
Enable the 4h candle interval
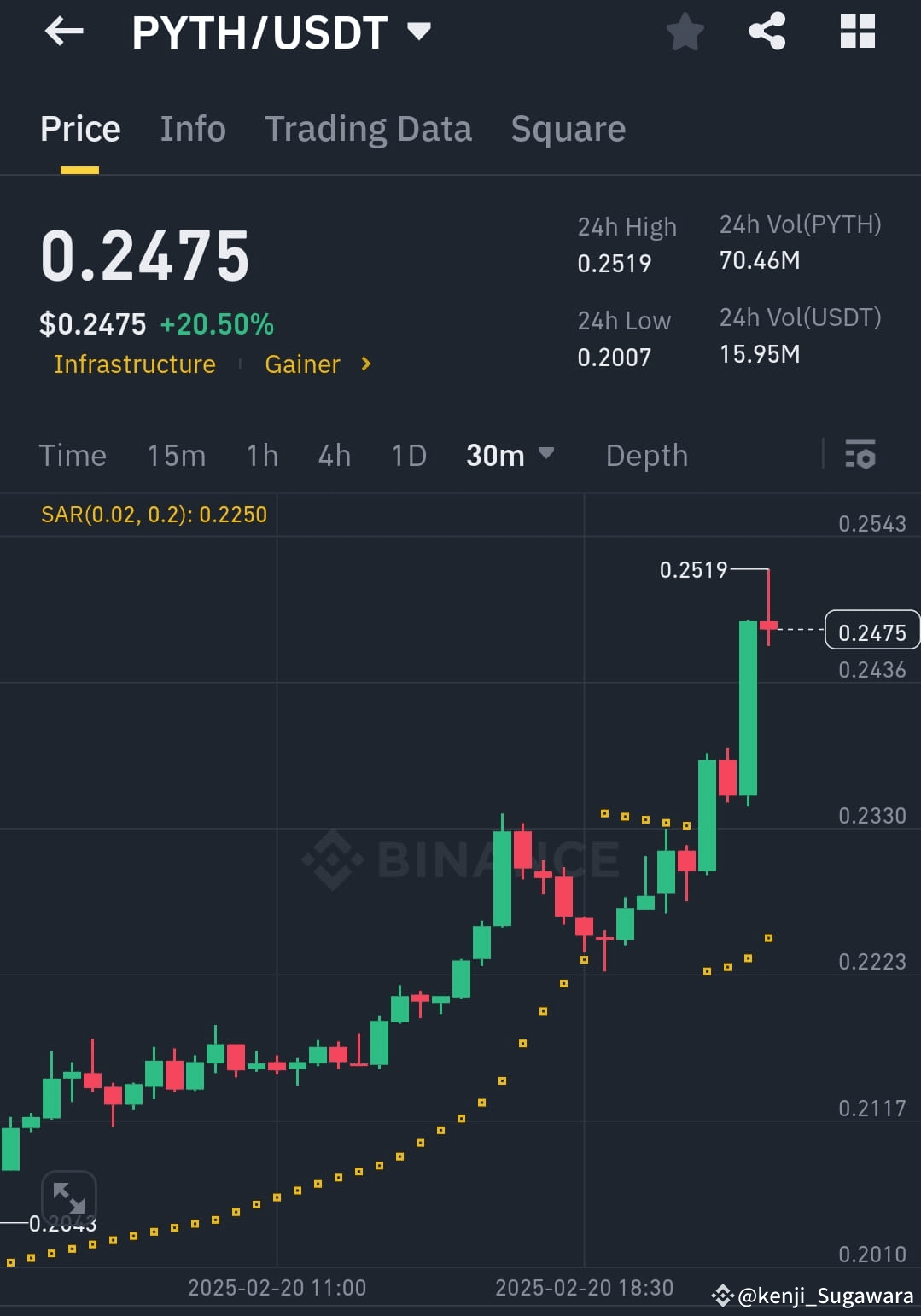[x=334, y=456]
